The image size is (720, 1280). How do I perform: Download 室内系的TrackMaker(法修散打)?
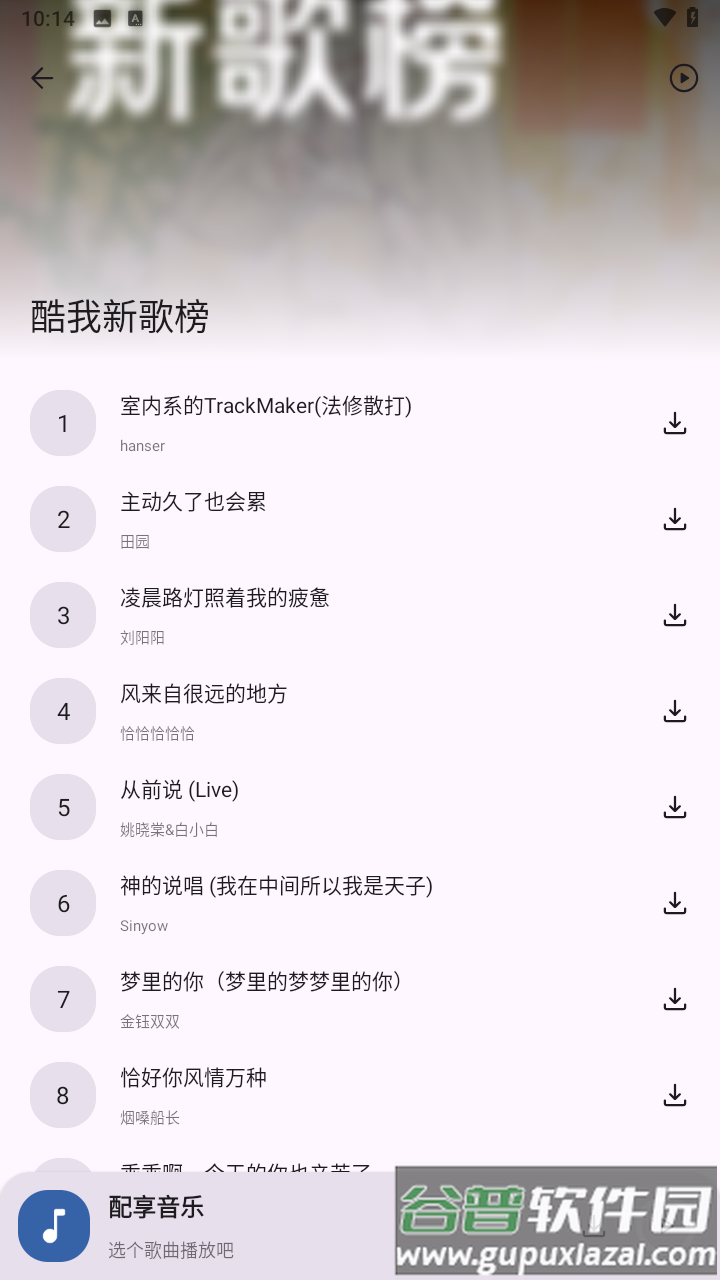pyautogui.click(x=675, y=424)
